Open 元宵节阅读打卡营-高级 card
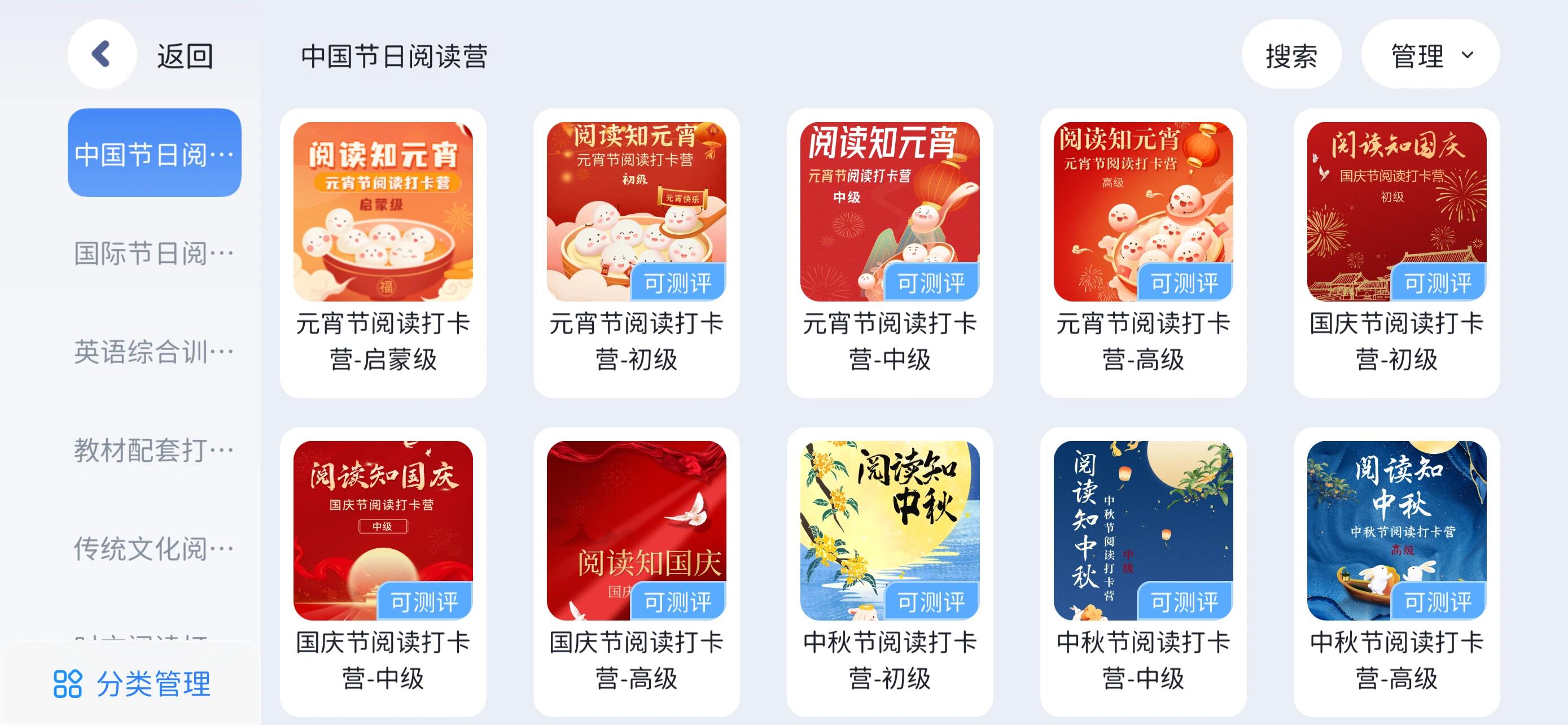This screenshot has height=725, width=1568. 1143,252
